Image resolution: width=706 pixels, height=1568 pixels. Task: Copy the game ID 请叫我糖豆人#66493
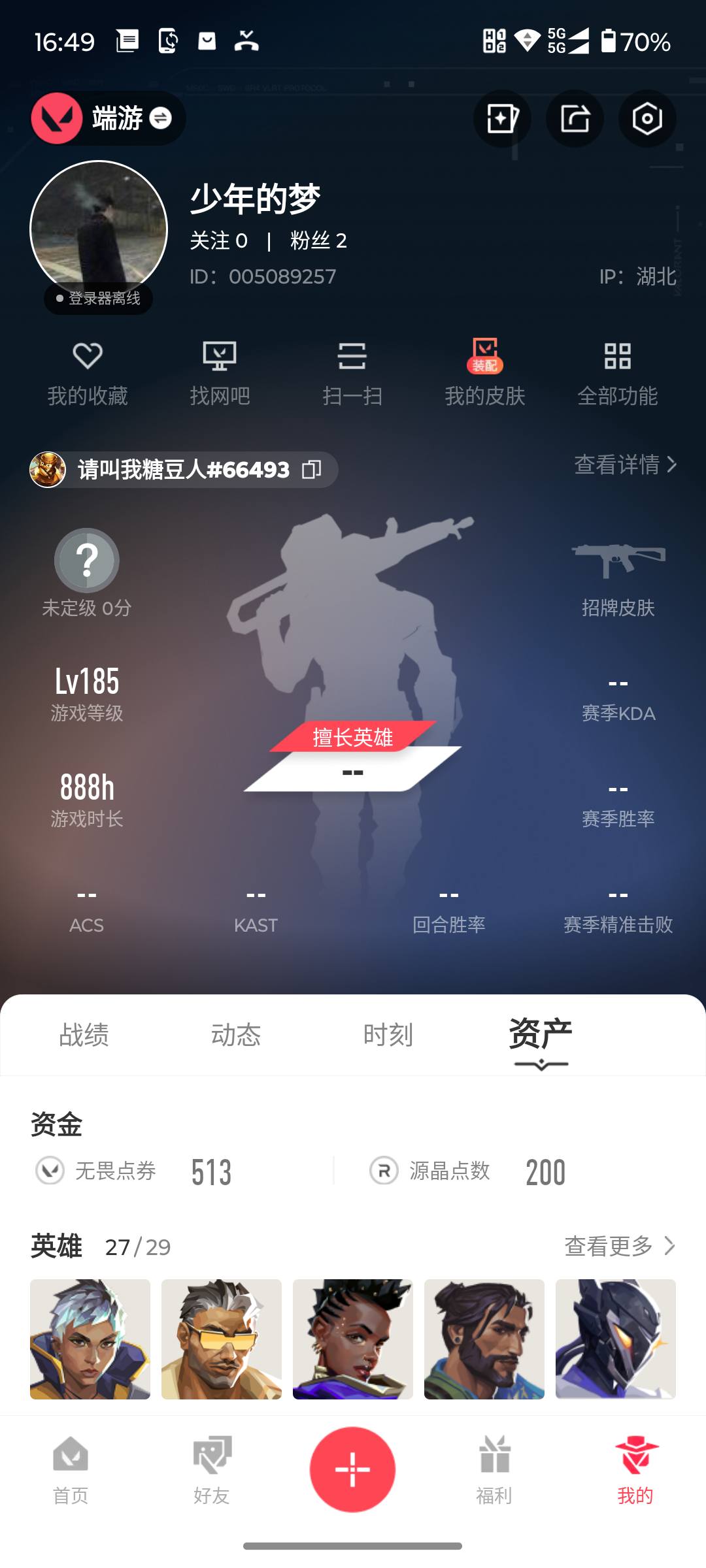click(312, 469)
